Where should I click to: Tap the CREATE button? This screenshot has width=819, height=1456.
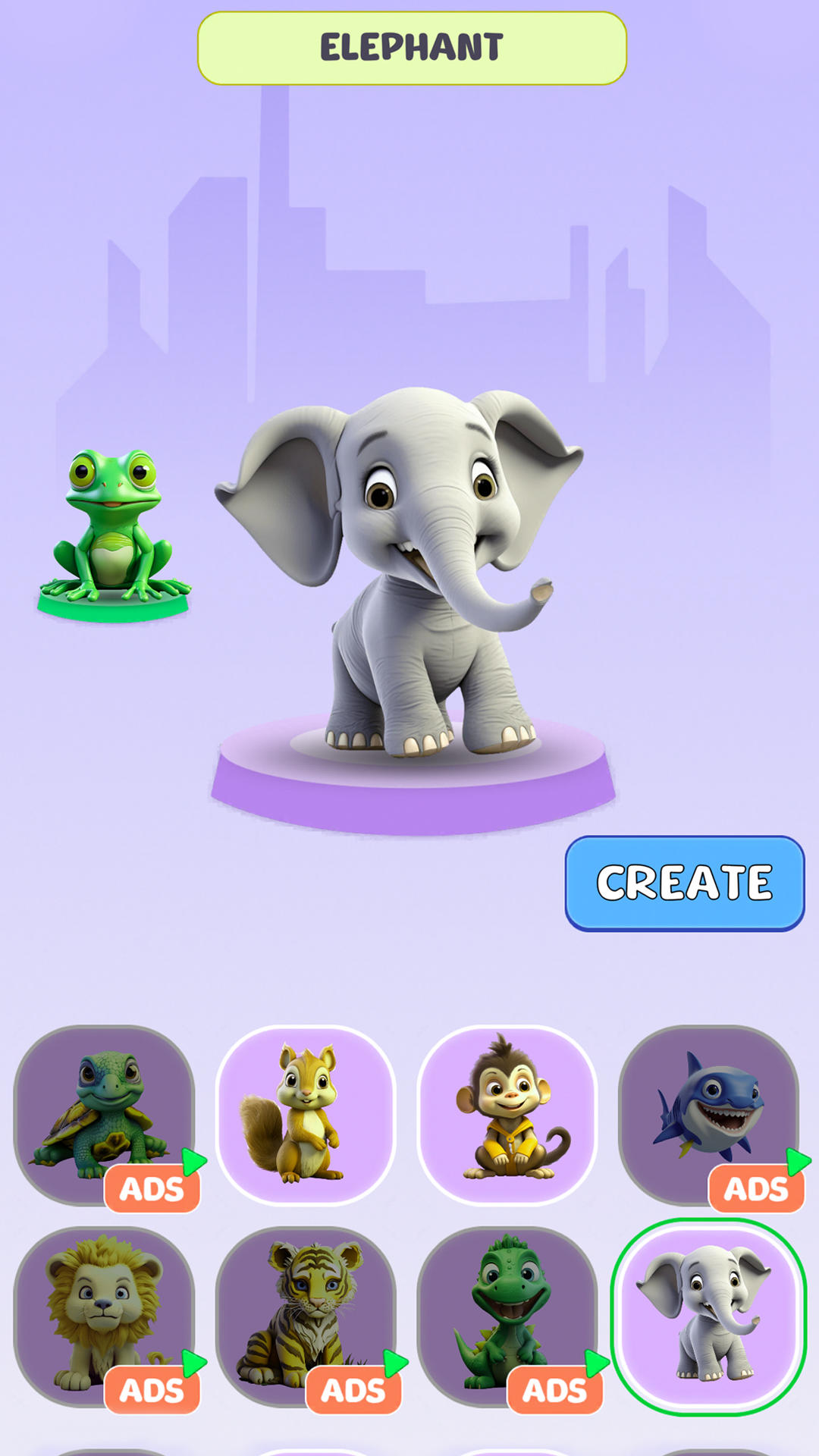pos(684,883)
